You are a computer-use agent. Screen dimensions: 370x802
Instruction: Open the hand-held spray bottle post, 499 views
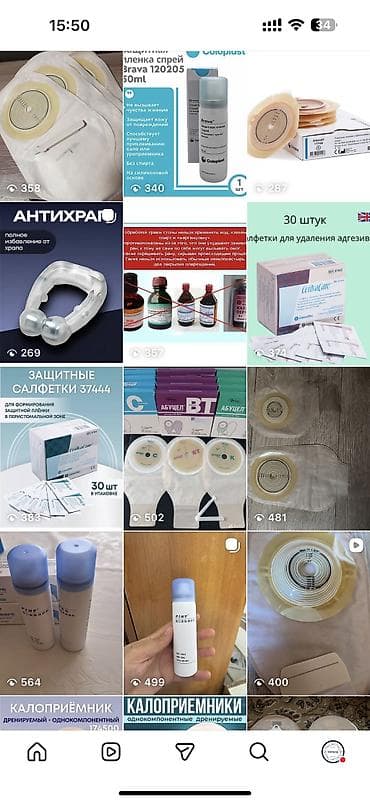tap(185, 613)
